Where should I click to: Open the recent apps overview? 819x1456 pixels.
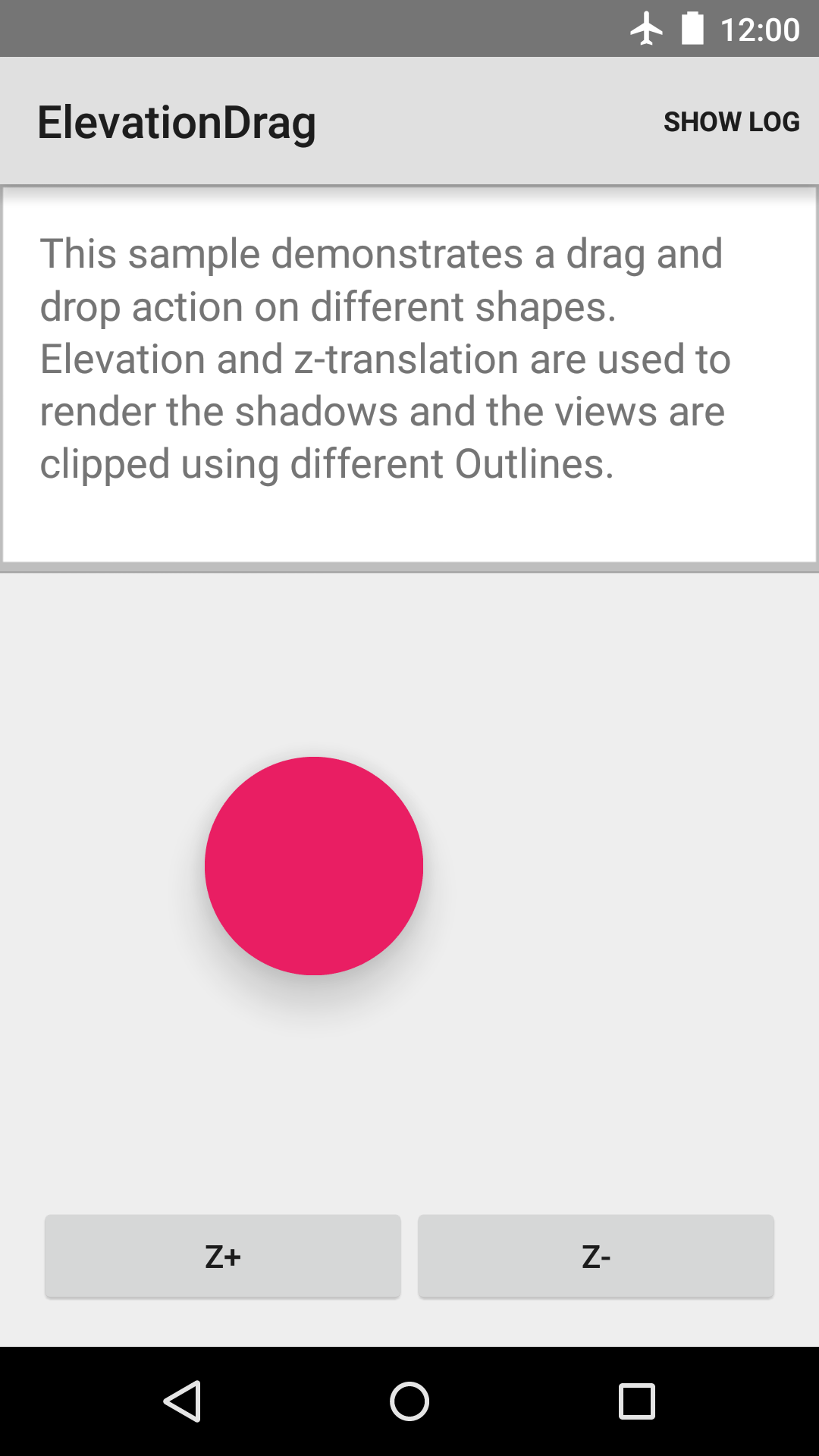[x=636, y=1401]
